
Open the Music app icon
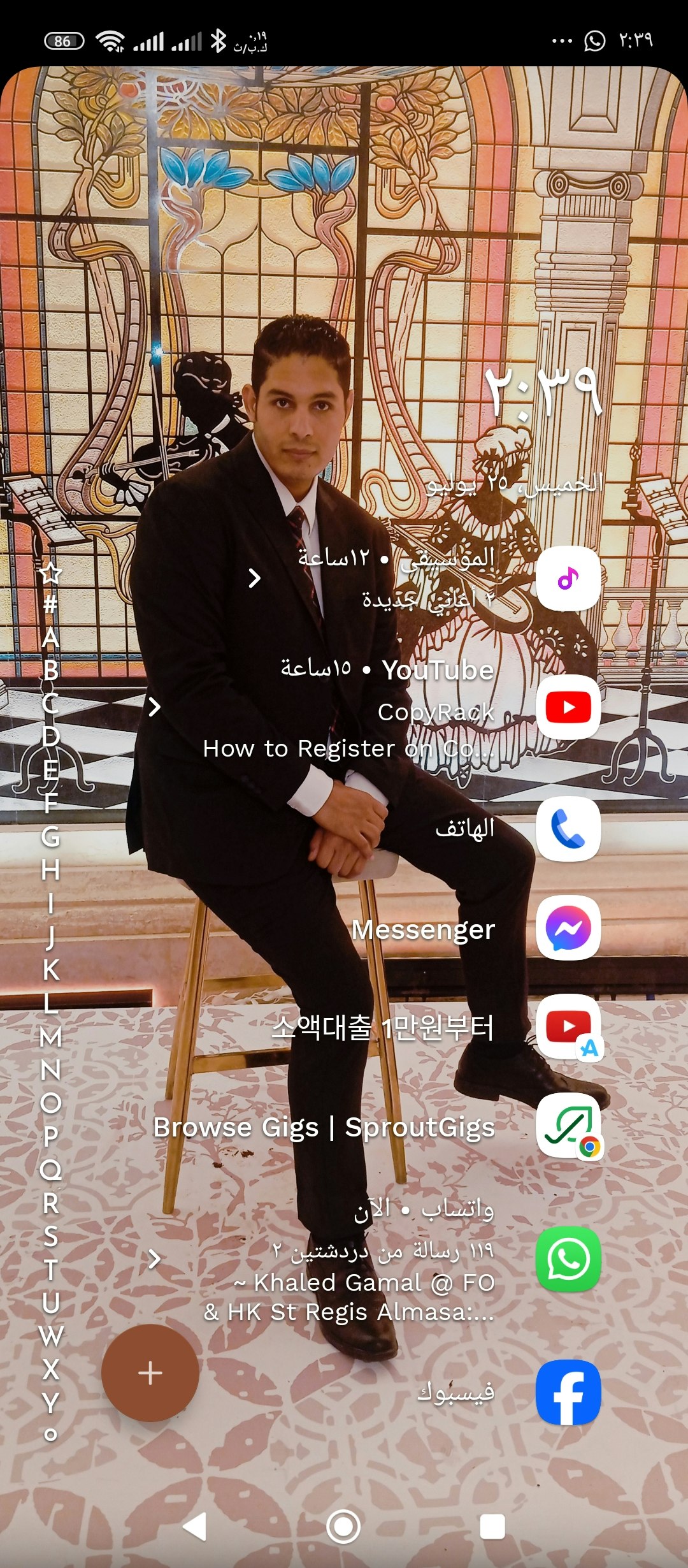tap(568, 579)
